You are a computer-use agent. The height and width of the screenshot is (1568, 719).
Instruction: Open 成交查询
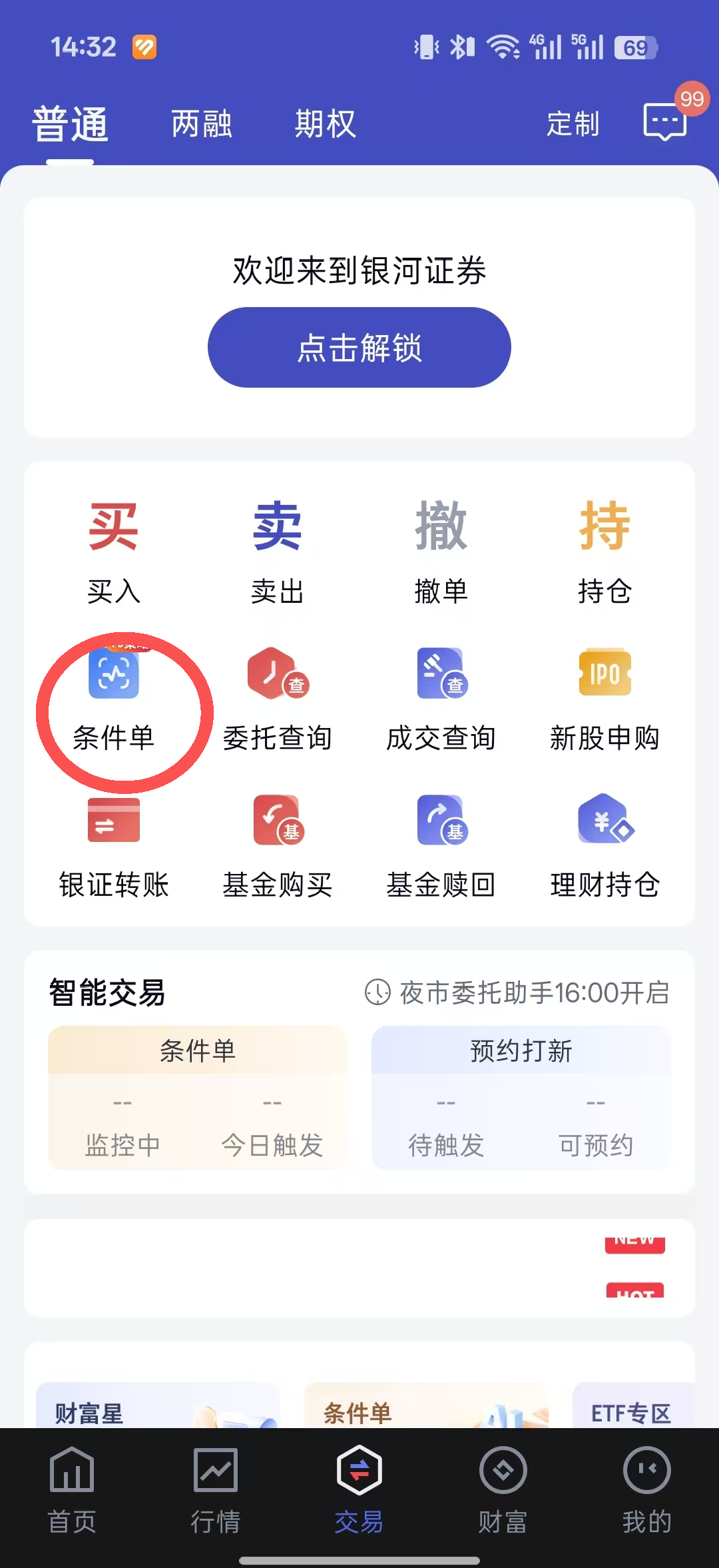[441, 699]
